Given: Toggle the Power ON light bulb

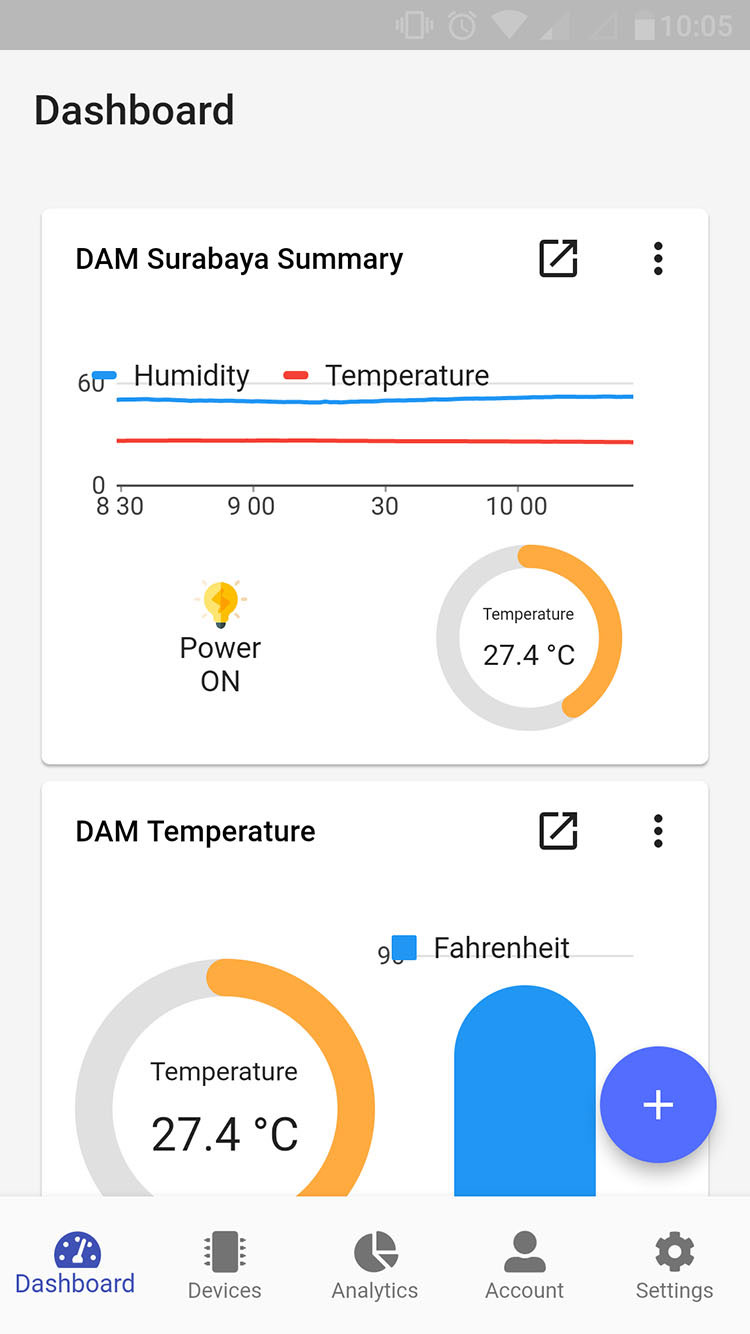Looking at the screenshot, I should point(220,602).
